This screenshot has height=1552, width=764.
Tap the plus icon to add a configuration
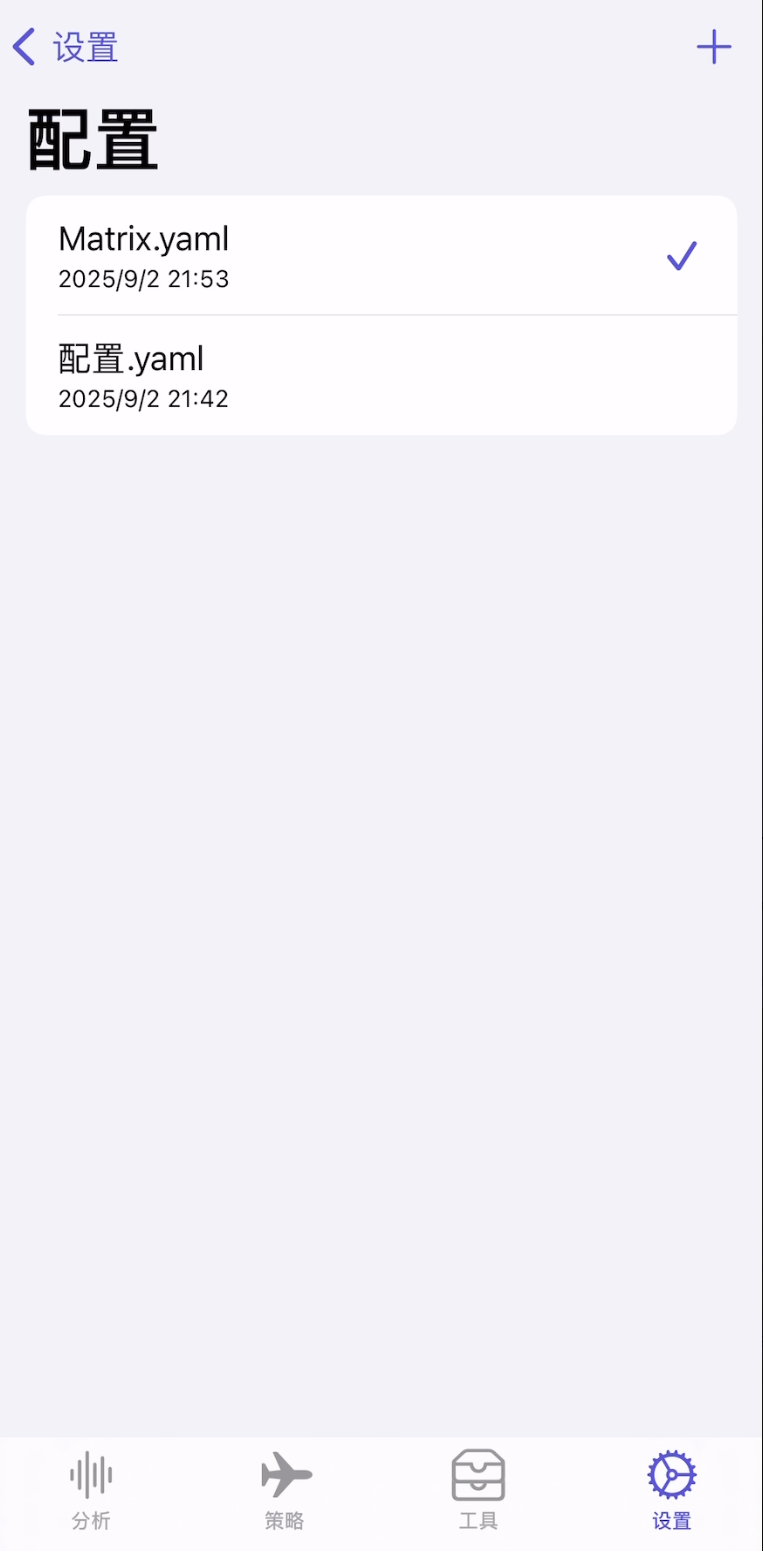coord(715,46)
